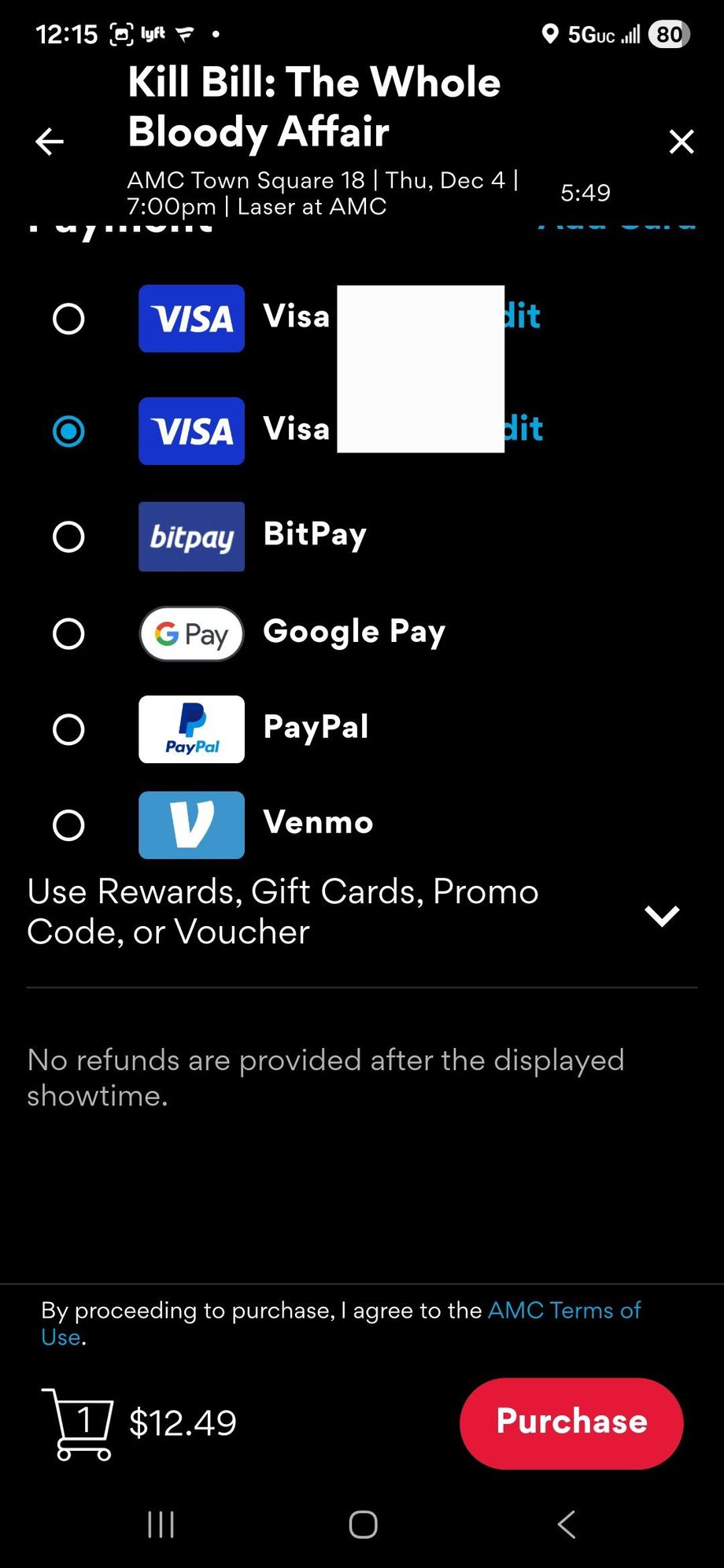Open the AMC Terms of Use link

pyautogui.click(x=563, y=1311)
